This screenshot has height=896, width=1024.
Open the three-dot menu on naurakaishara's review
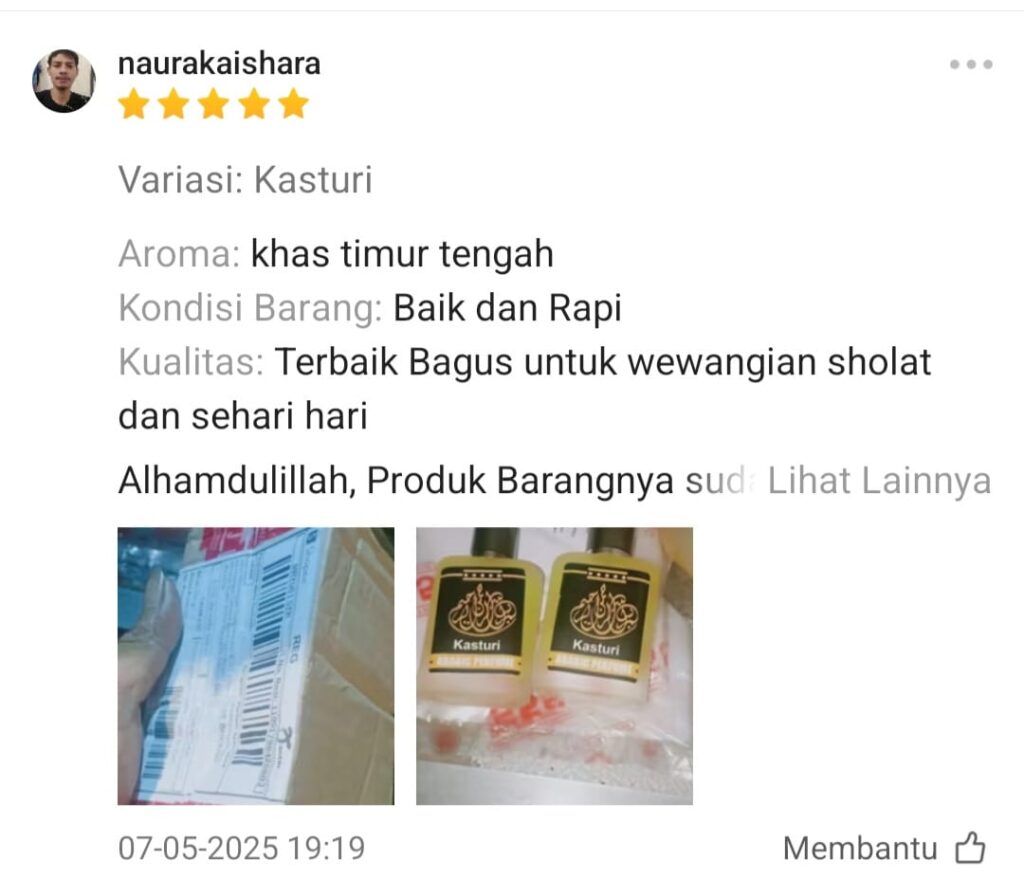pyautogui.click(x=970, y=65)
